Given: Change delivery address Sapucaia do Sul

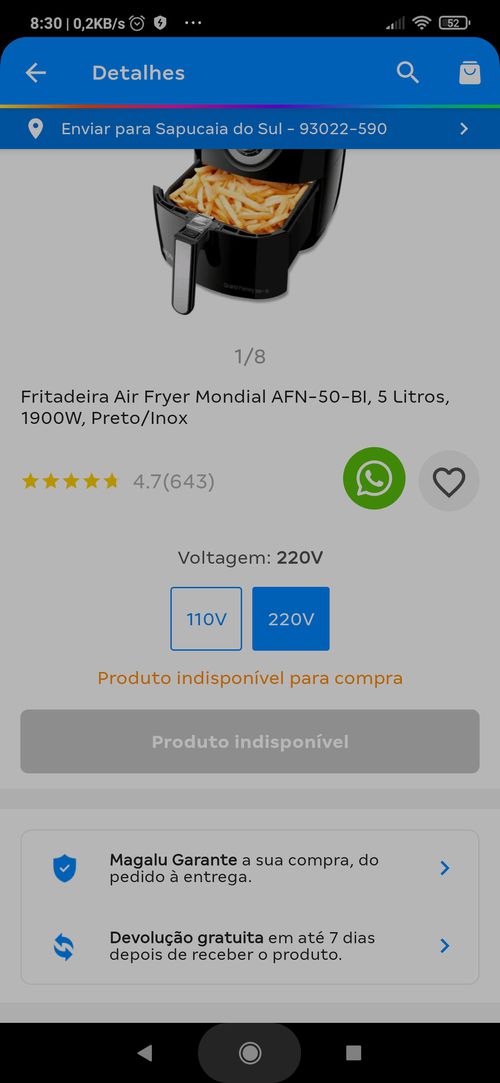Looking at the screenshot, I should point(250,128).
